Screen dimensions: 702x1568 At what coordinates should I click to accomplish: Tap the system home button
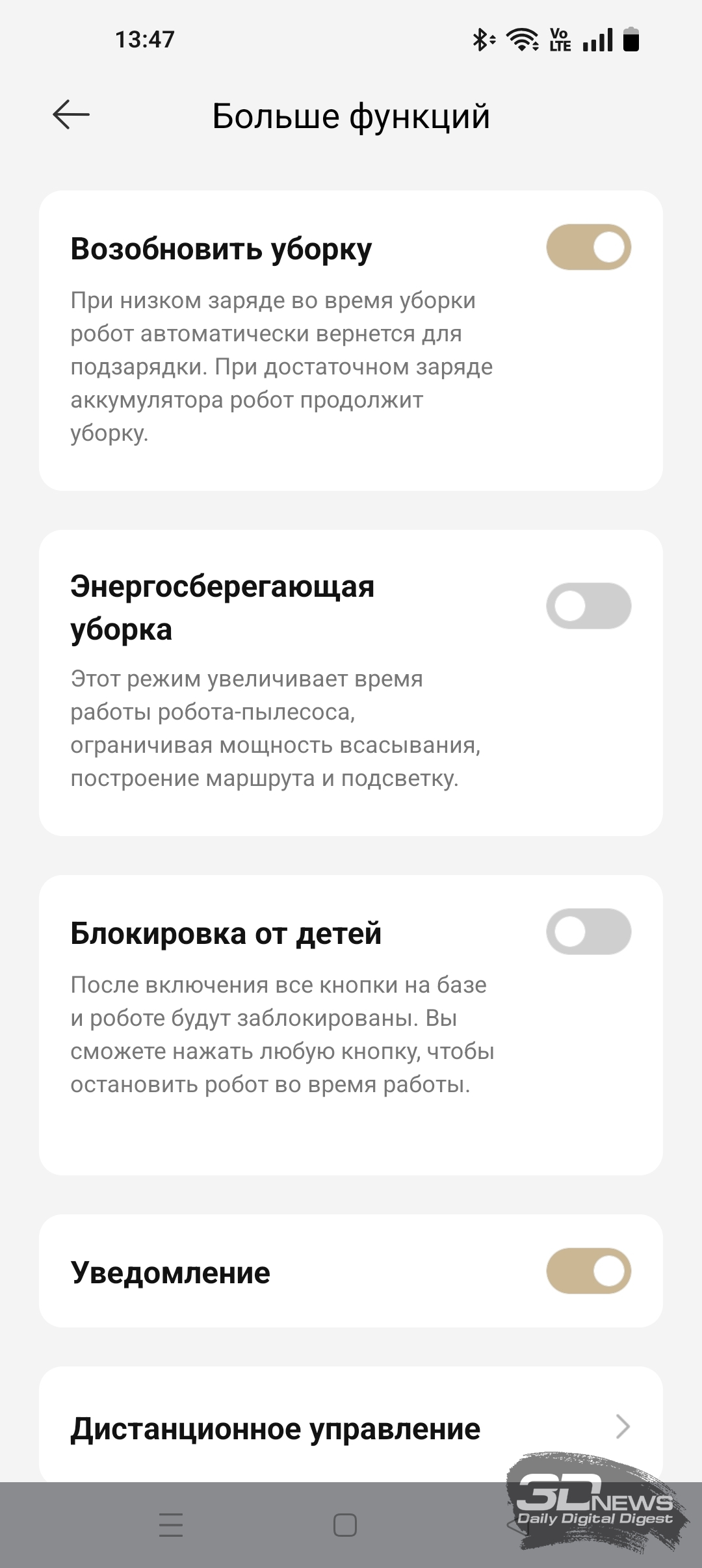(x=344, y=1525)
